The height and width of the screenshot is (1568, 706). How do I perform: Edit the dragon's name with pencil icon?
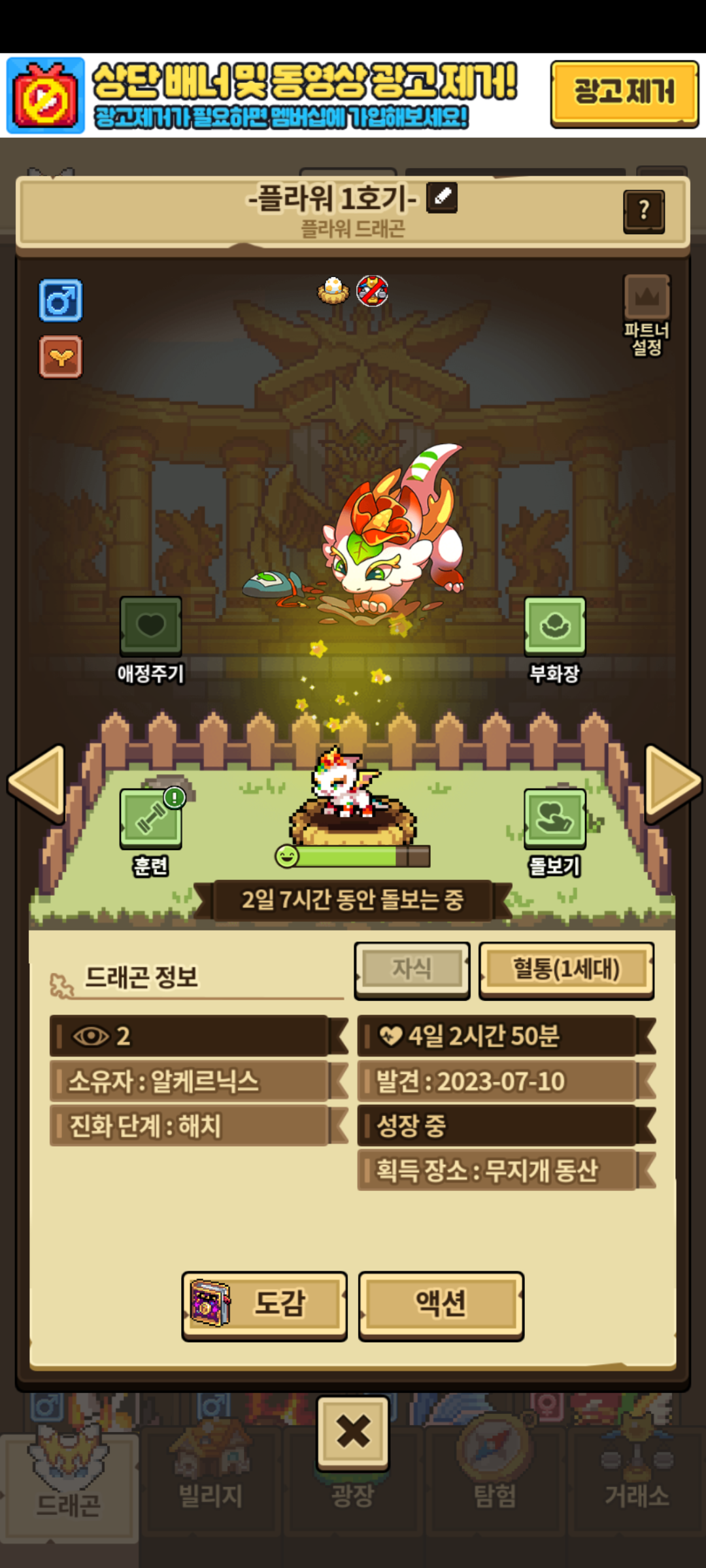[x=442, y=197]
